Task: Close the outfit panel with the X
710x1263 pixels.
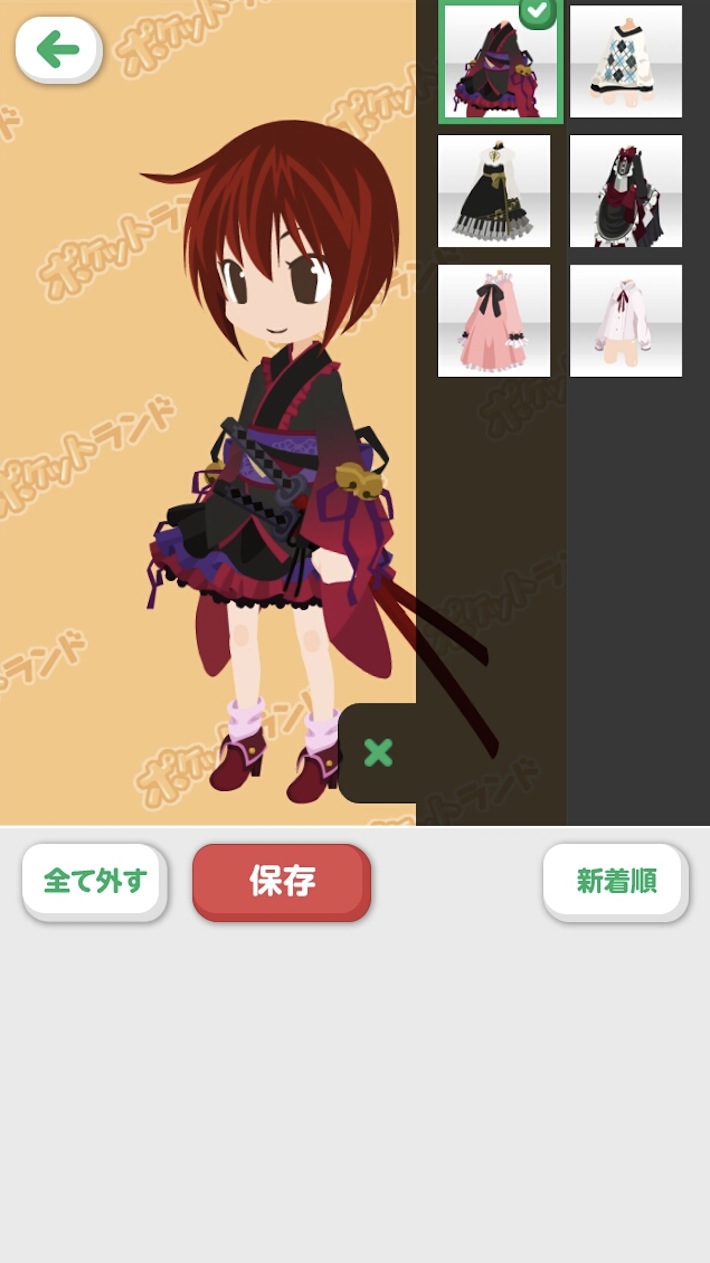Action: tap(378, 753)
